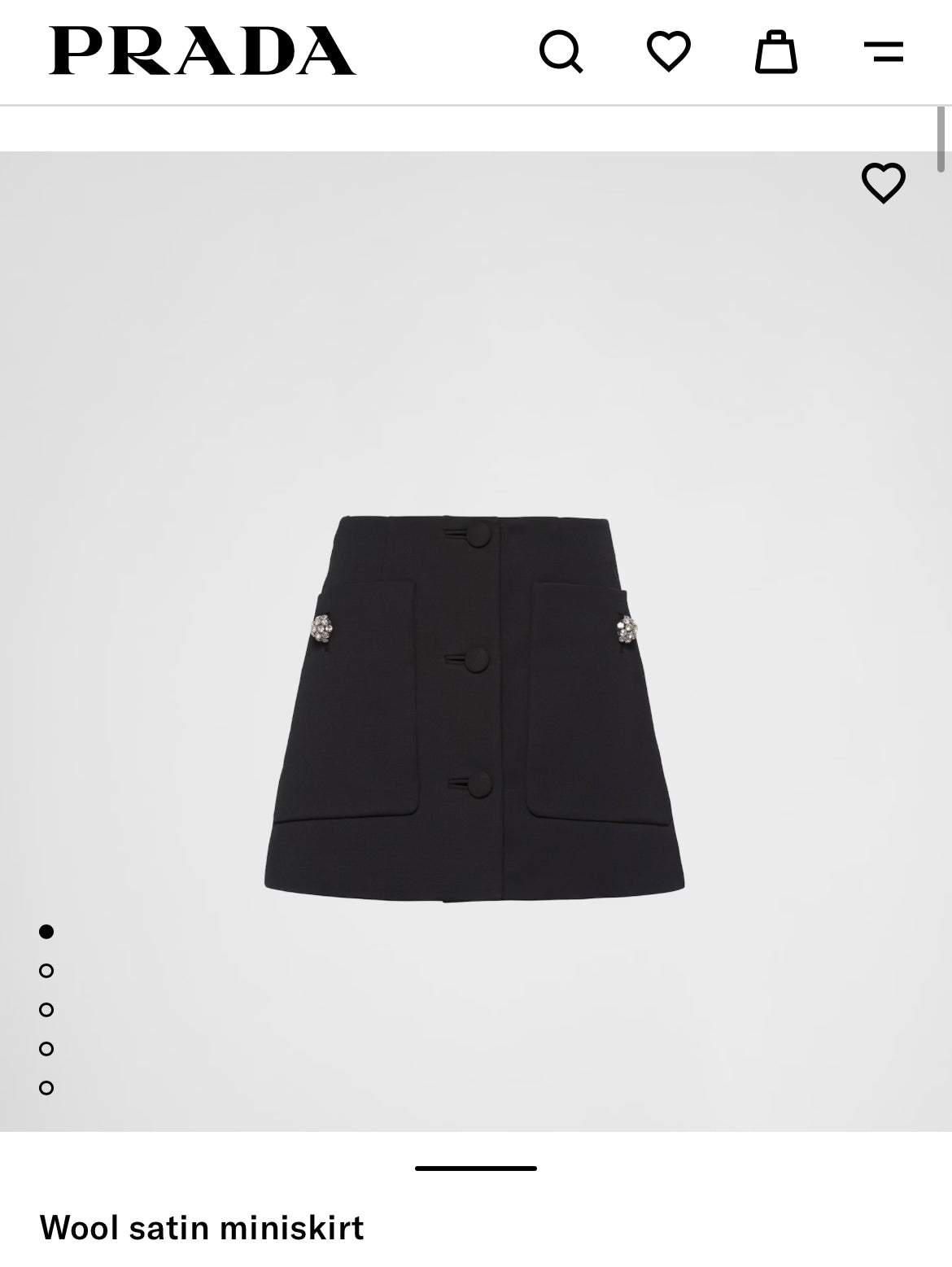This screenshot has width=952, height=1267.
Task: Open the shopping bag
Action: point(775,52)
